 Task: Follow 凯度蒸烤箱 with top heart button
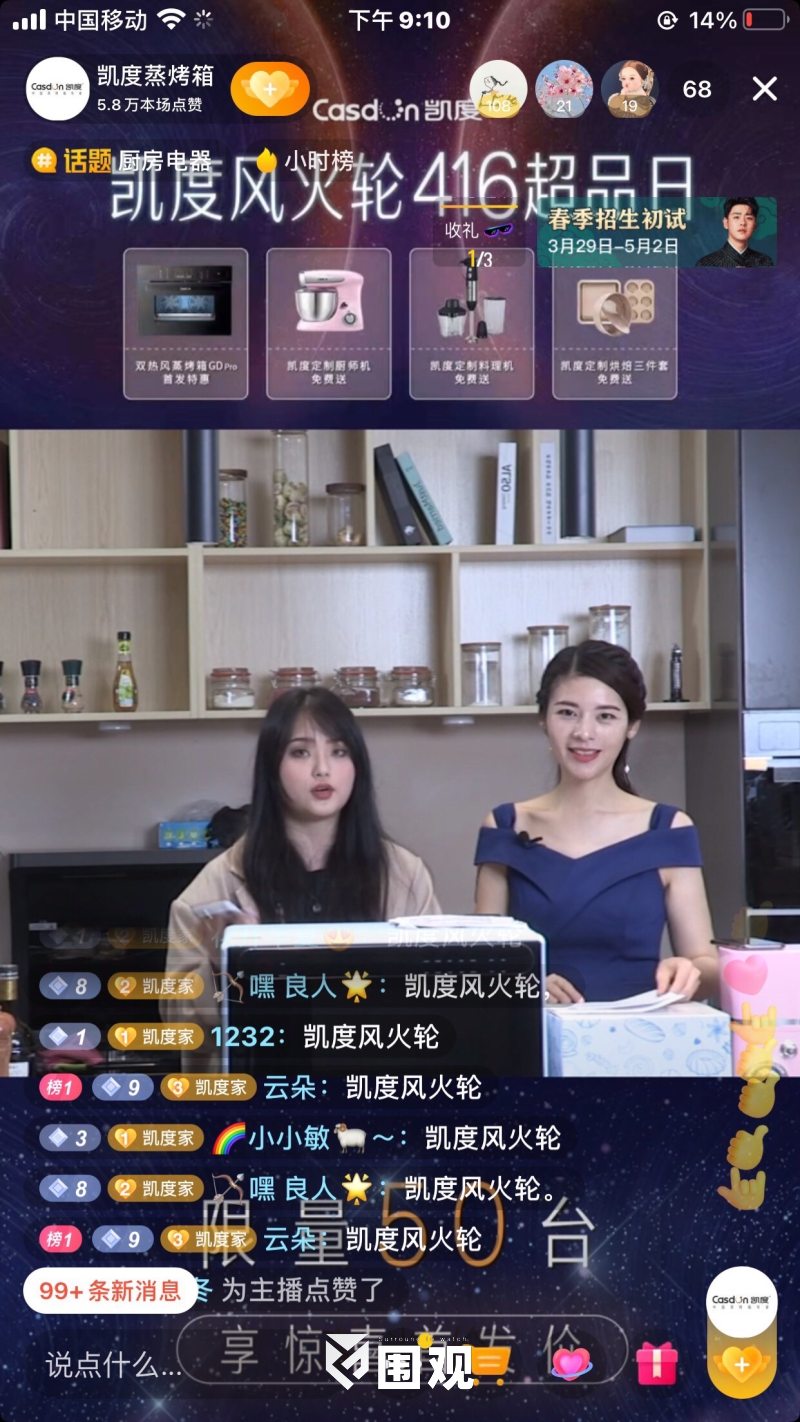click(270, 89)
